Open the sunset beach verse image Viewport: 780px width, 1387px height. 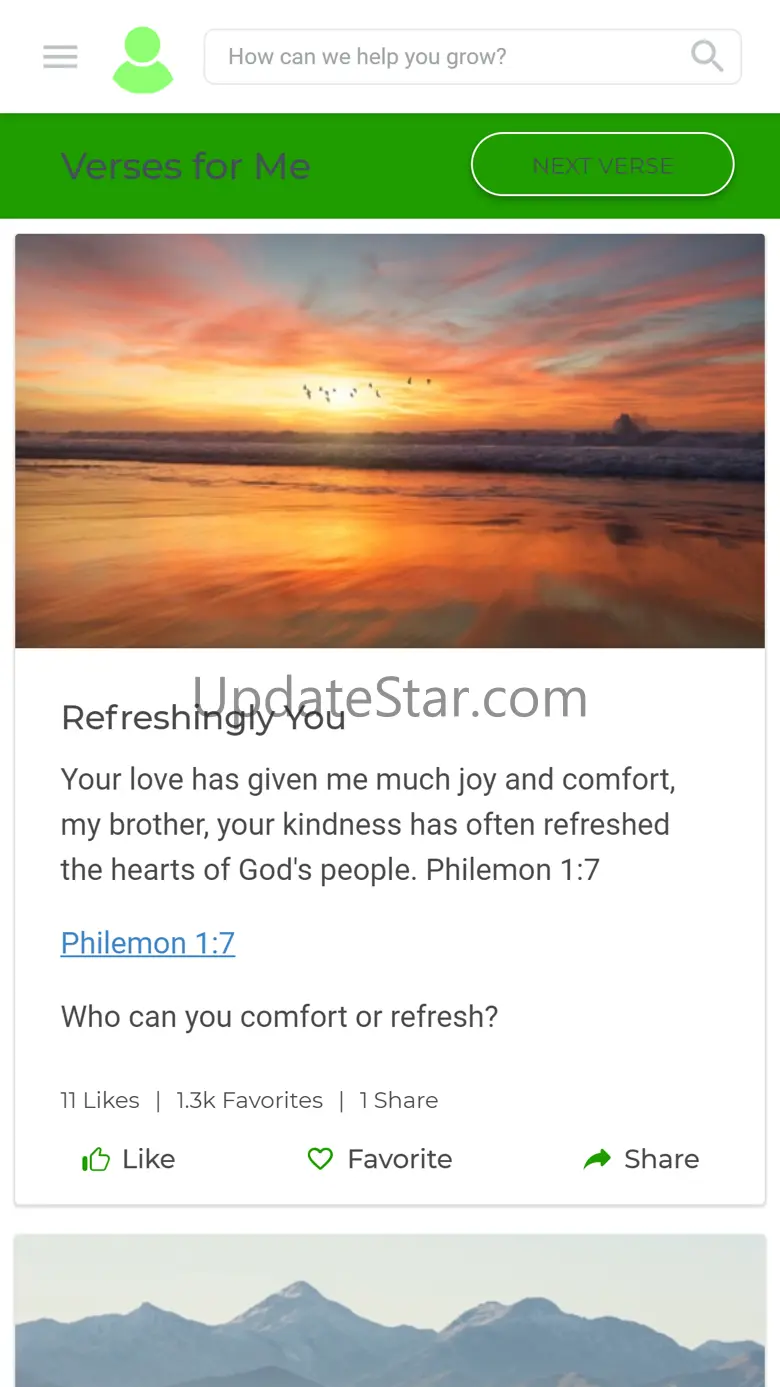point(390,440)
